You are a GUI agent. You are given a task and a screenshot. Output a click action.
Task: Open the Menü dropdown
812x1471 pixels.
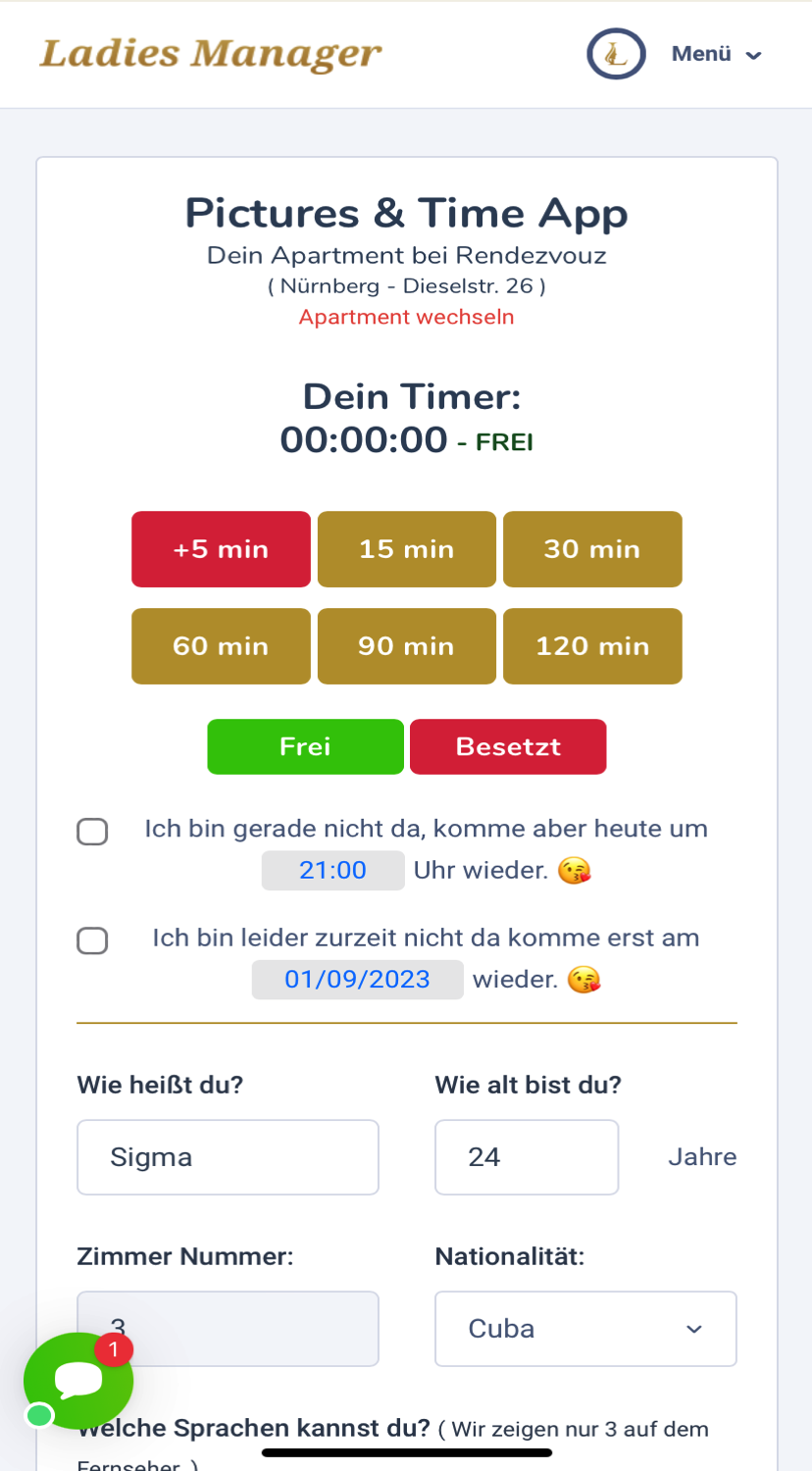click(716, 54)
